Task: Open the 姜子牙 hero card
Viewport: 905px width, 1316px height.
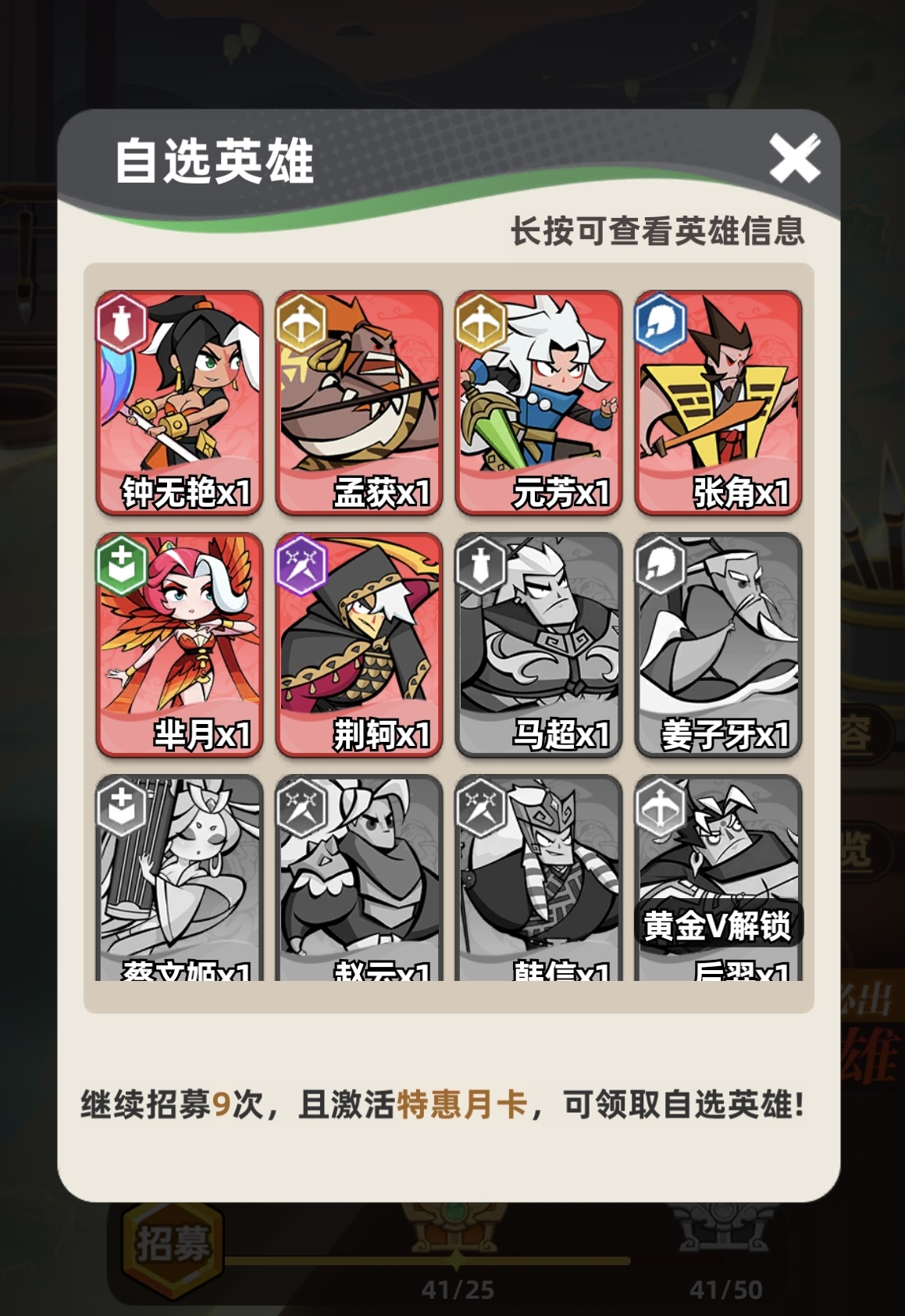Action: 718,644
